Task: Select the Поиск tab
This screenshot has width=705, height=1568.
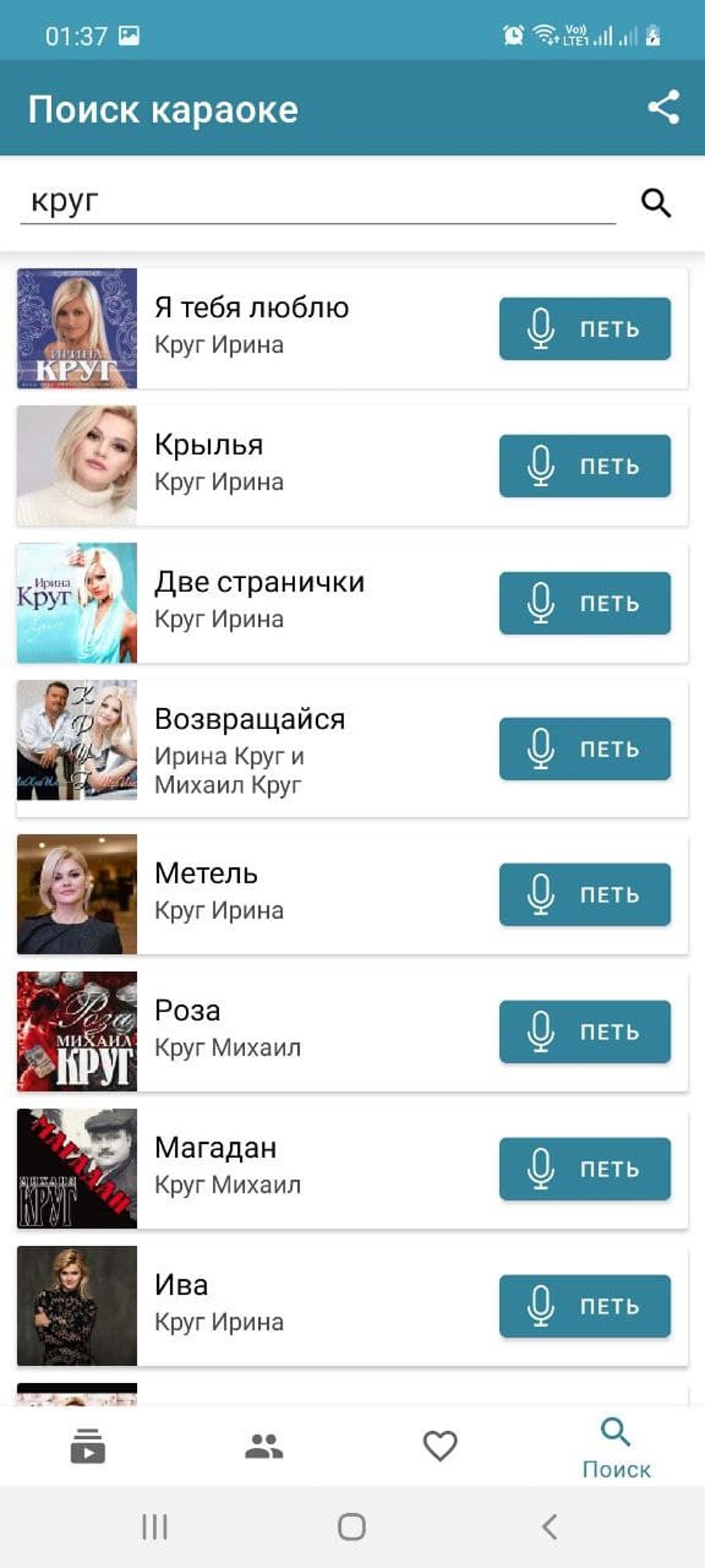Action: [x=616, y=1449]
